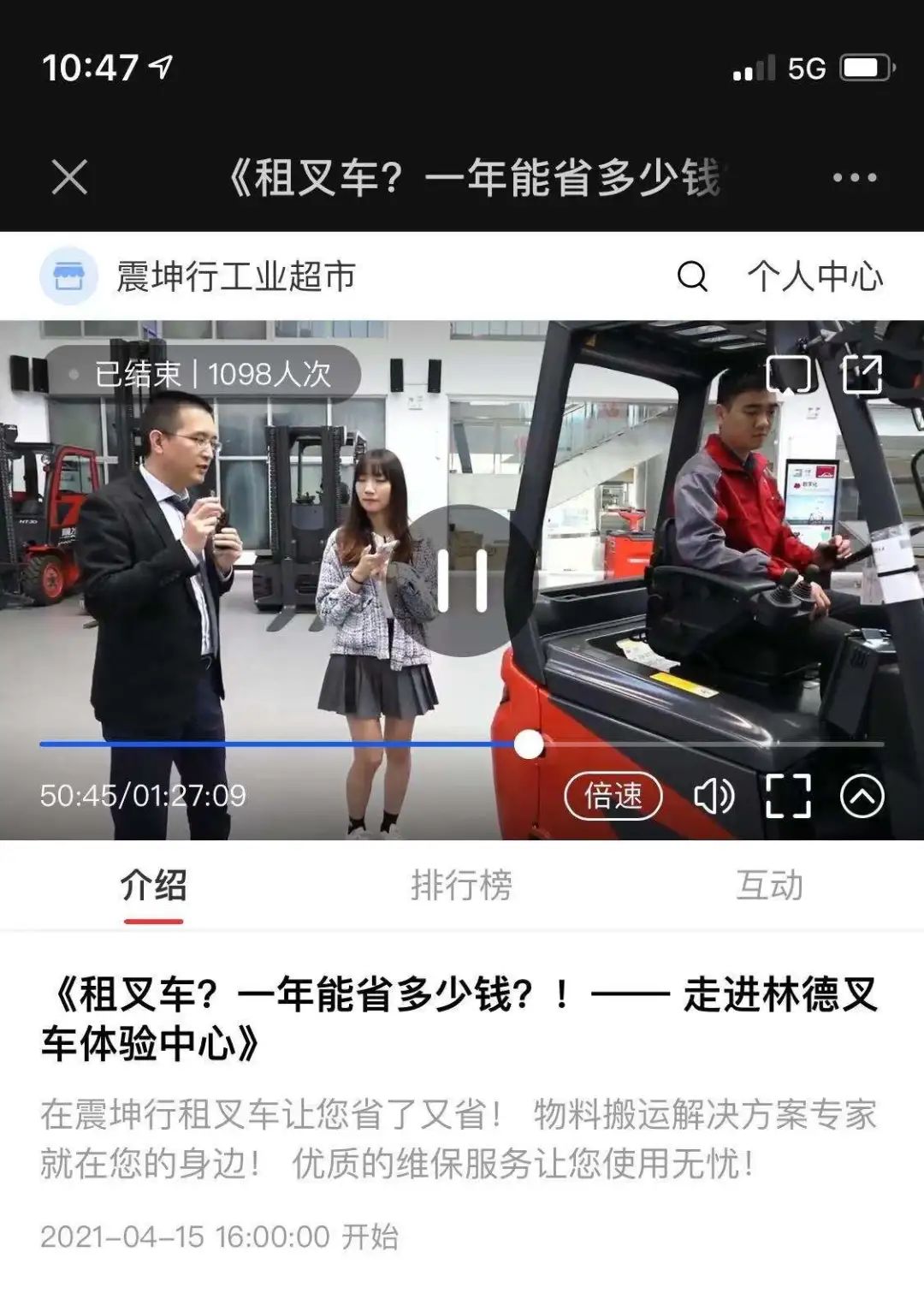Enter fullscreen video mode

pyautogui.click(x=787, y=796)
